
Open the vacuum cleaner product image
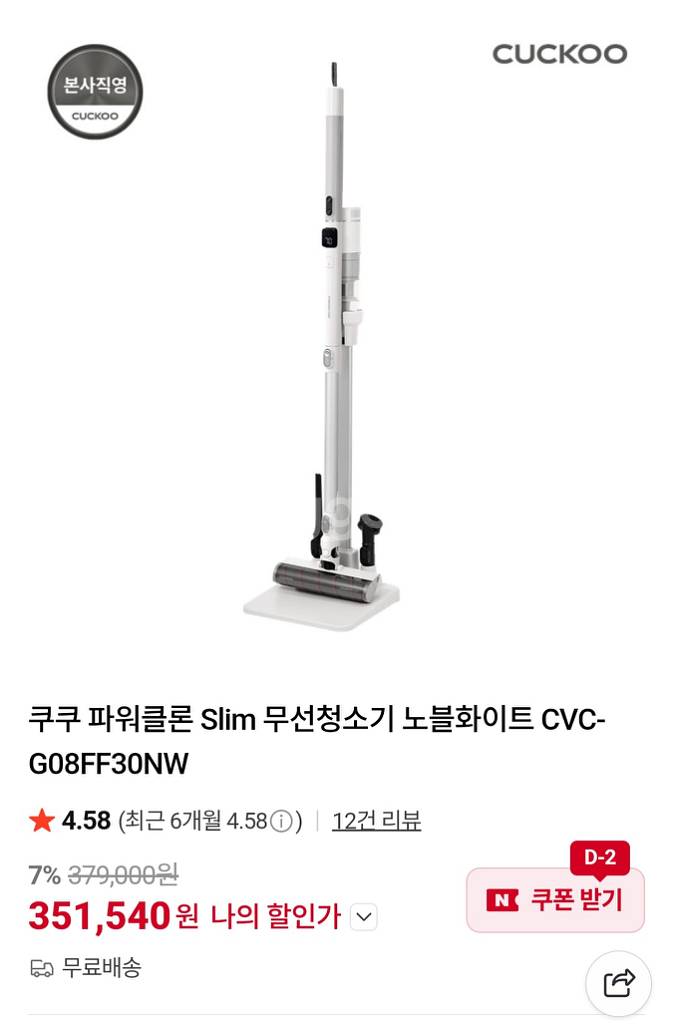click(330, 340)
